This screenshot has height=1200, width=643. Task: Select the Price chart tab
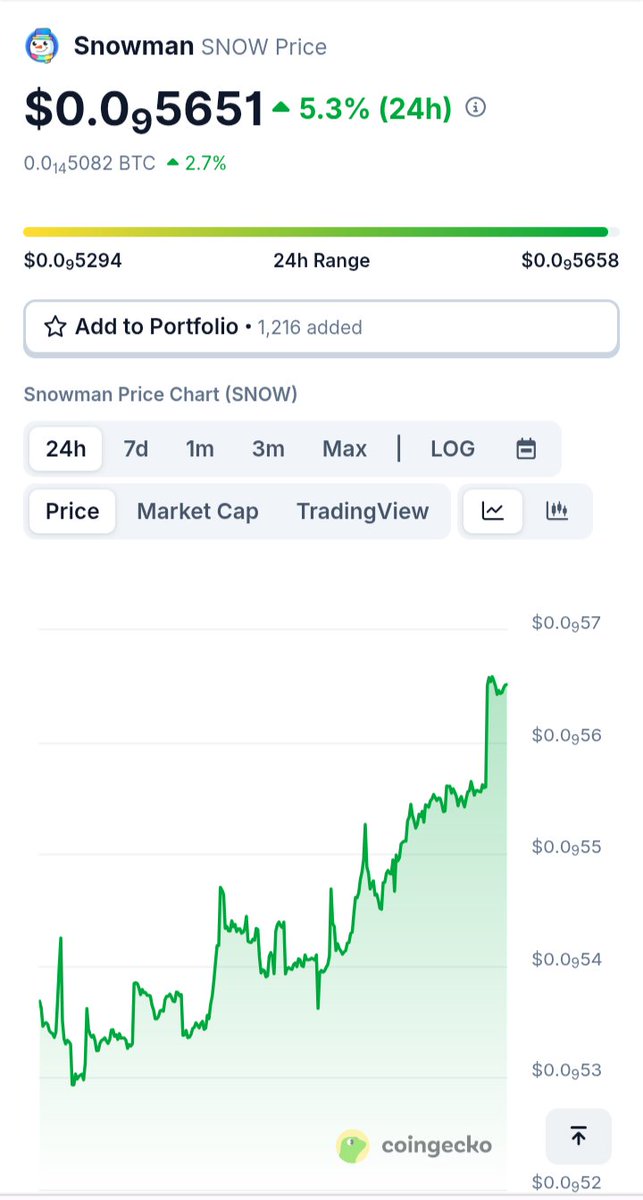(x=72, y=512)
